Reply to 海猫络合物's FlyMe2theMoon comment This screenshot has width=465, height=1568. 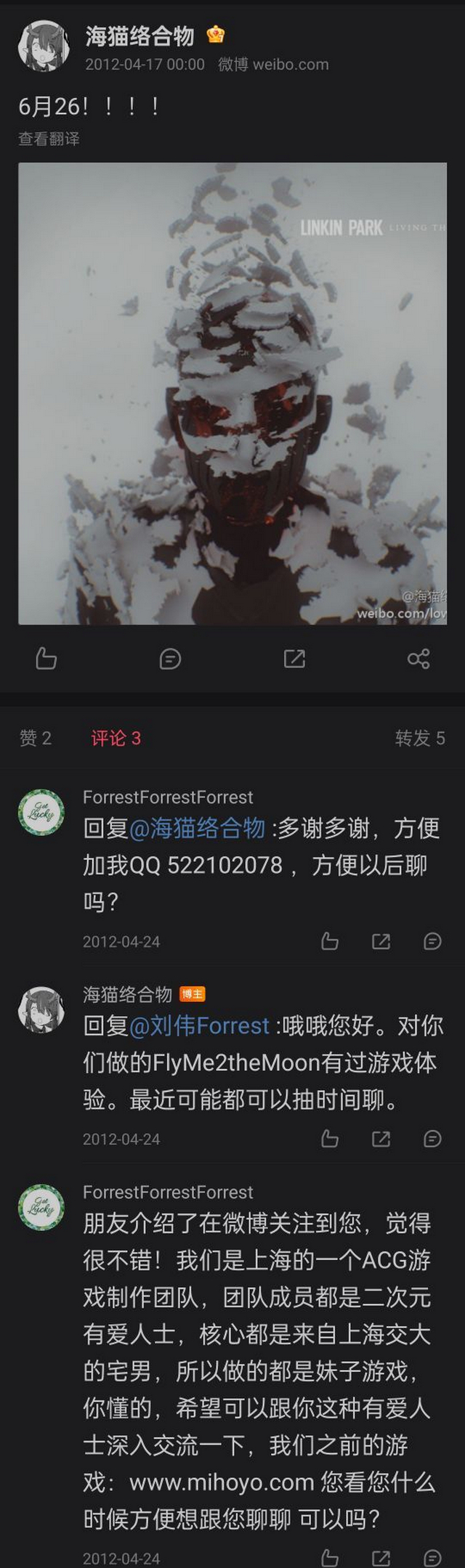click(432, 1139)
